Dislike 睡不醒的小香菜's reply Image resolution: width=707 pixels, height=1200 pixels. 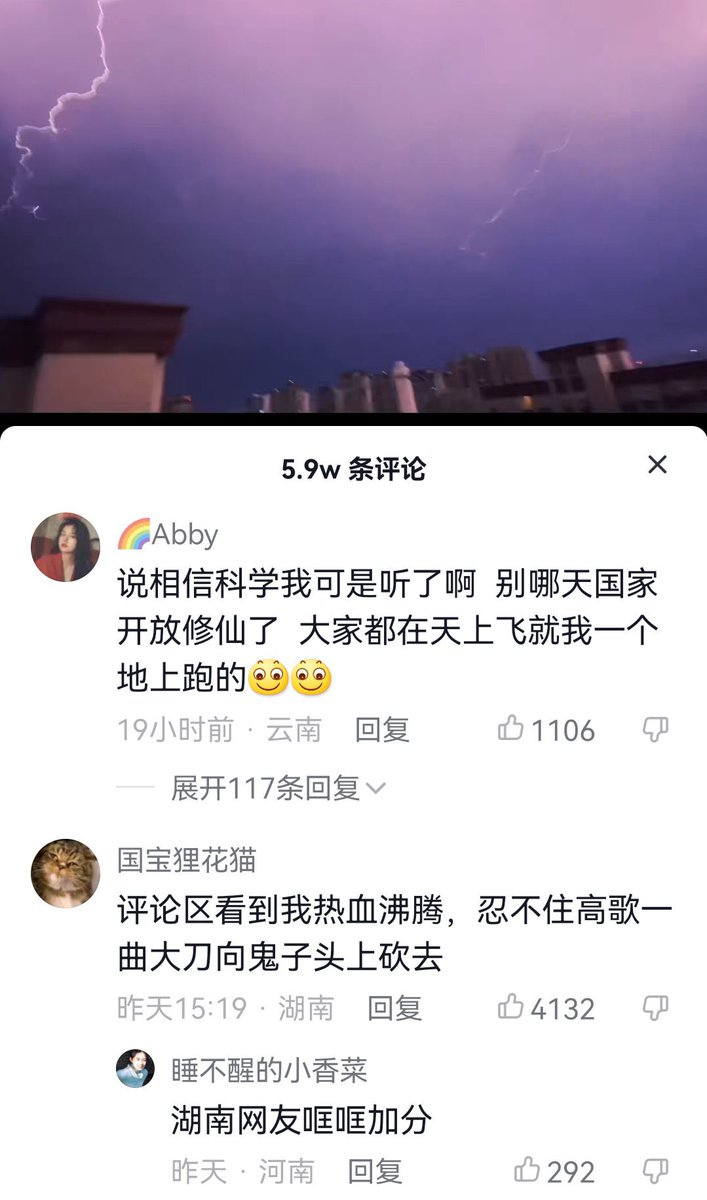[x=655, y=1170]
